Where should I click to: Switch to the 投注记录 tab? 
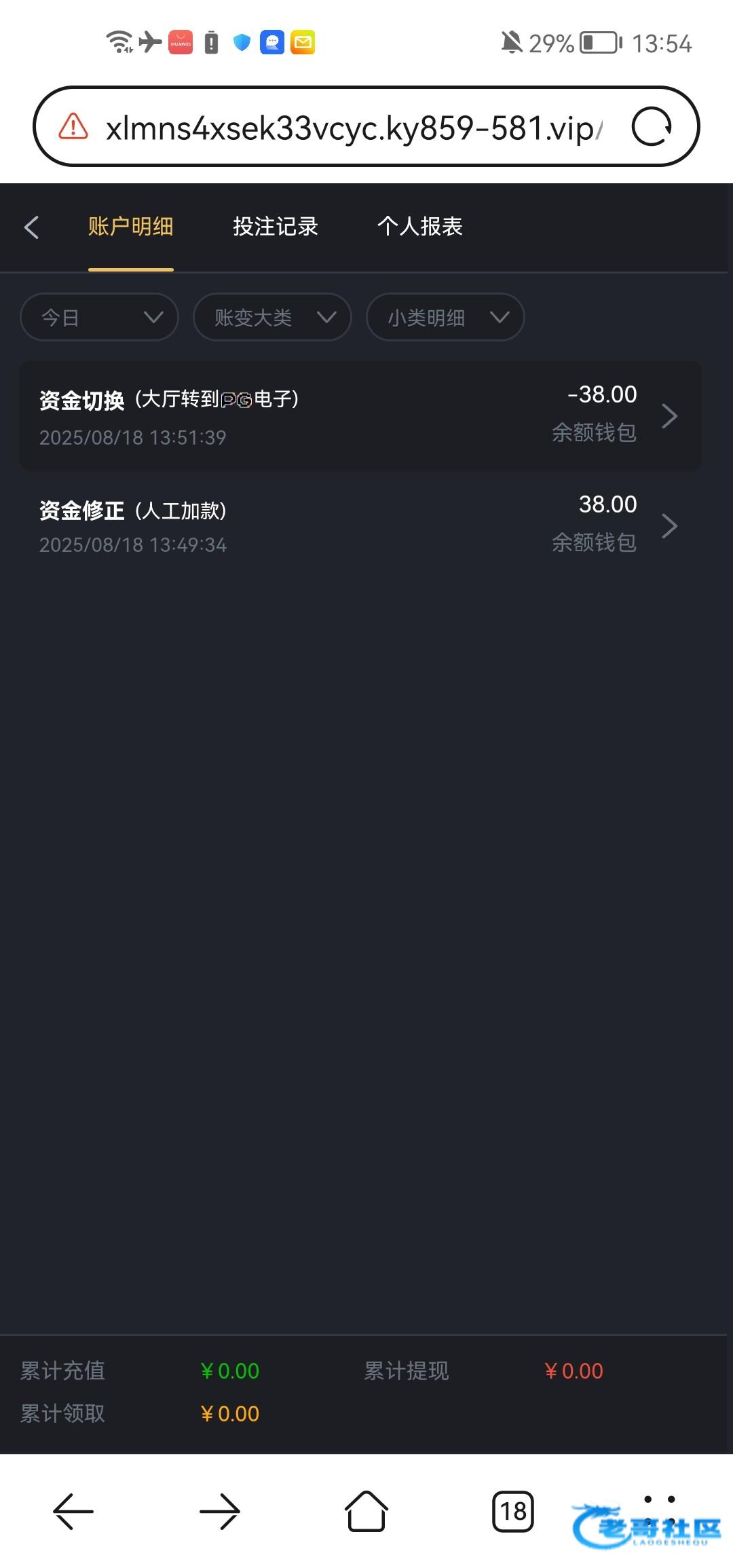pyautogui.click(x=276, y=226)
